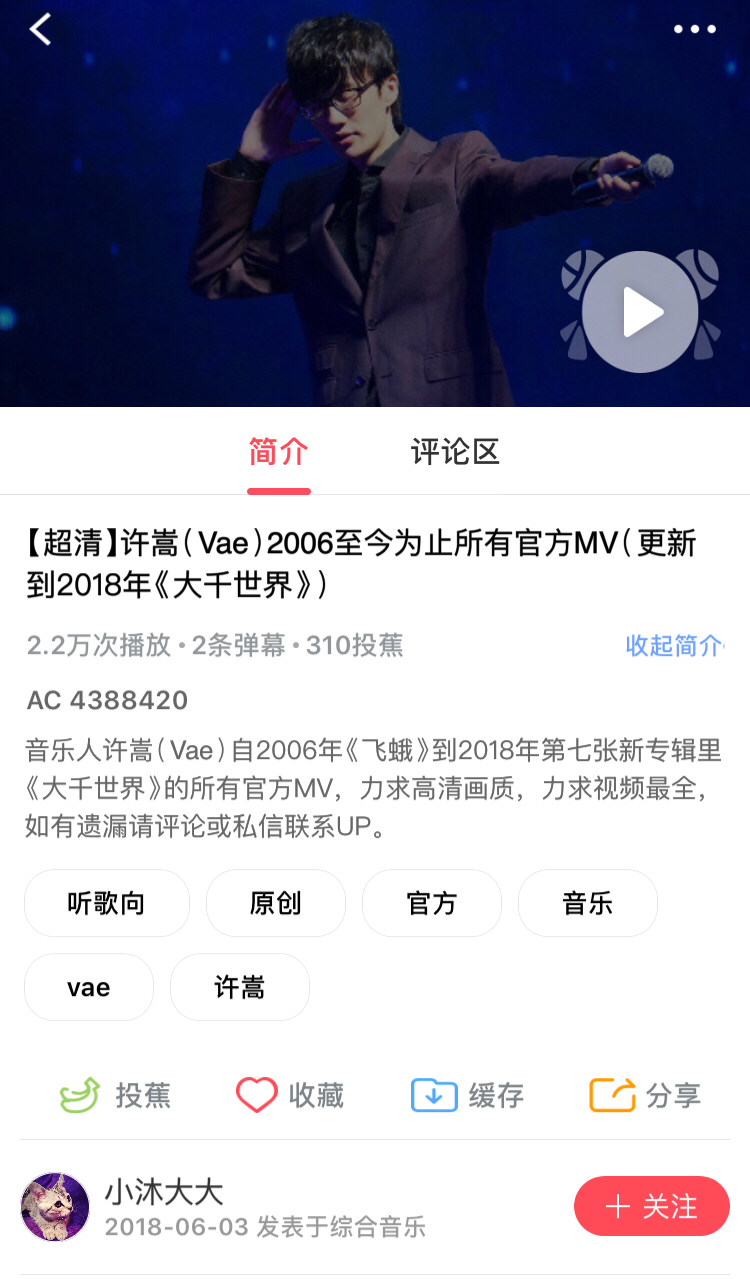This screenshot has height=1279, width=750.
Task: Download video using 缓存
Action: [467, 1095]
